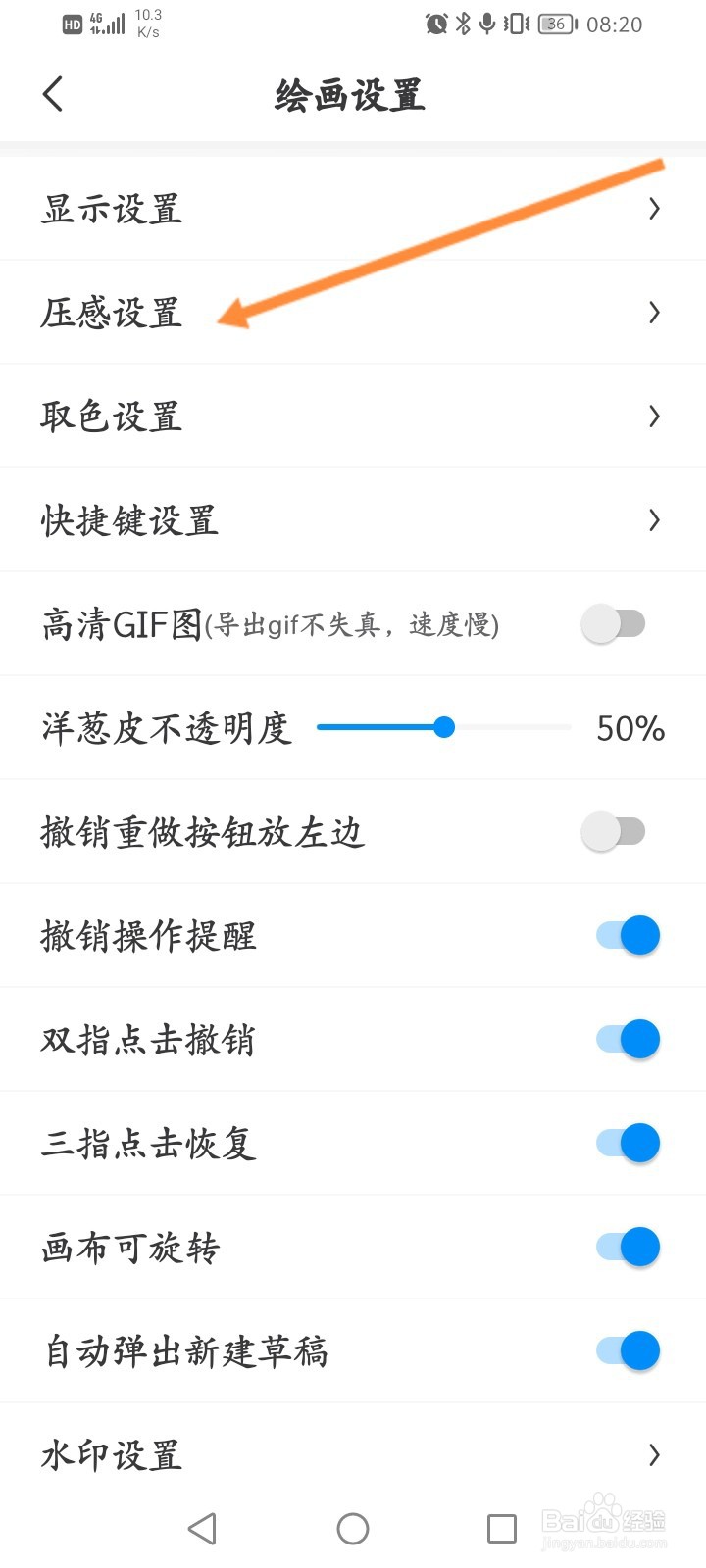Image resolution: width=706 pixels, height=1568 pixels.
Task: Switch off 自动弹出新建草稿
Action: [x=628, y=1350]
